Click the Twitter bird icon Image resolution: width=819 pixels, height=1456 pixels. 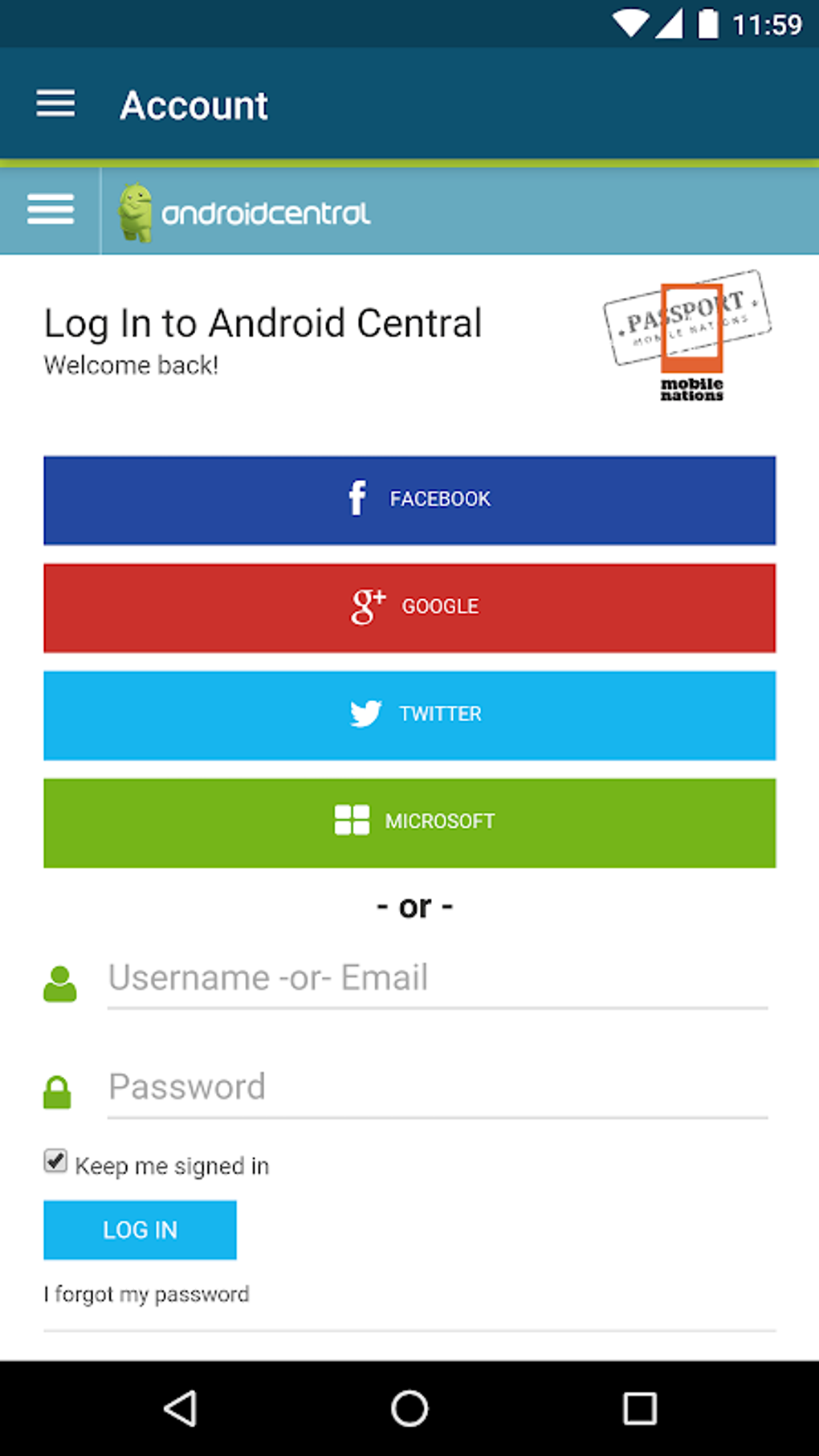point(365,713)
